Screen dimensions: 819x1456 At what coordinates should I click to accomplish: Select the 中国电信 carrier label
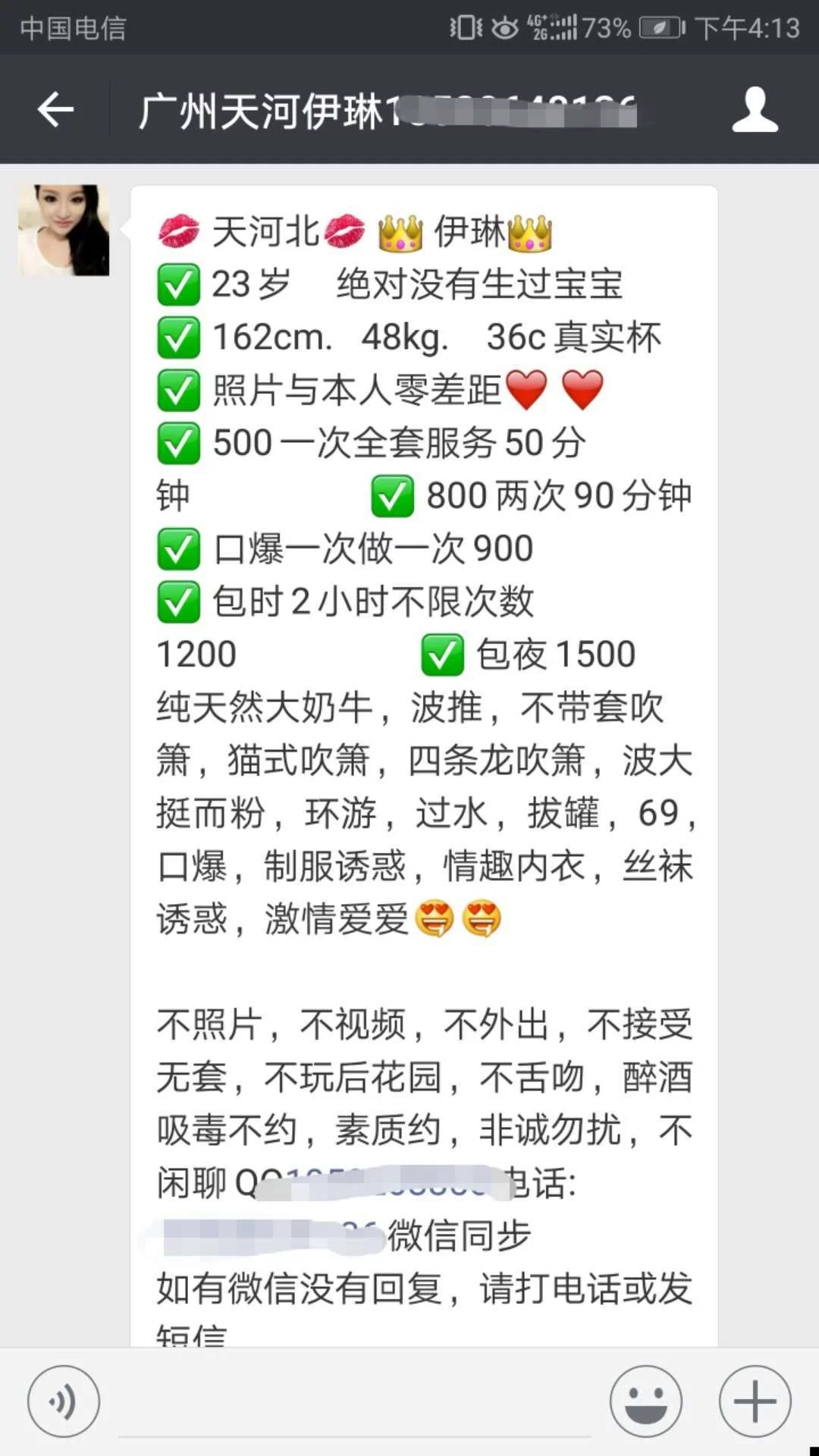72,30
